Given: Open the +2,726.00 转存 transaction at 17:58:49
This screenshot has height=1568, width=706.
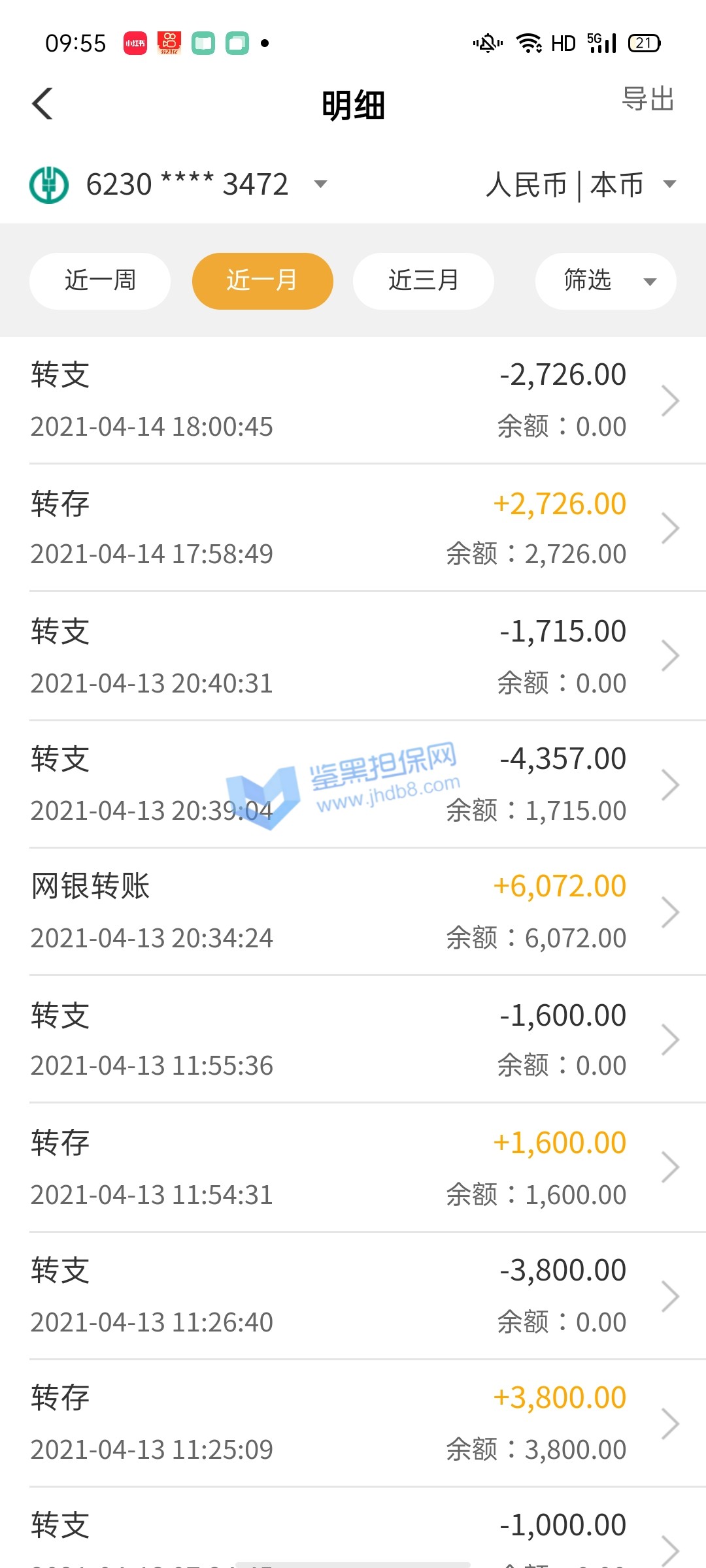Looking at the screenshot, I should (x=353, y=528).
